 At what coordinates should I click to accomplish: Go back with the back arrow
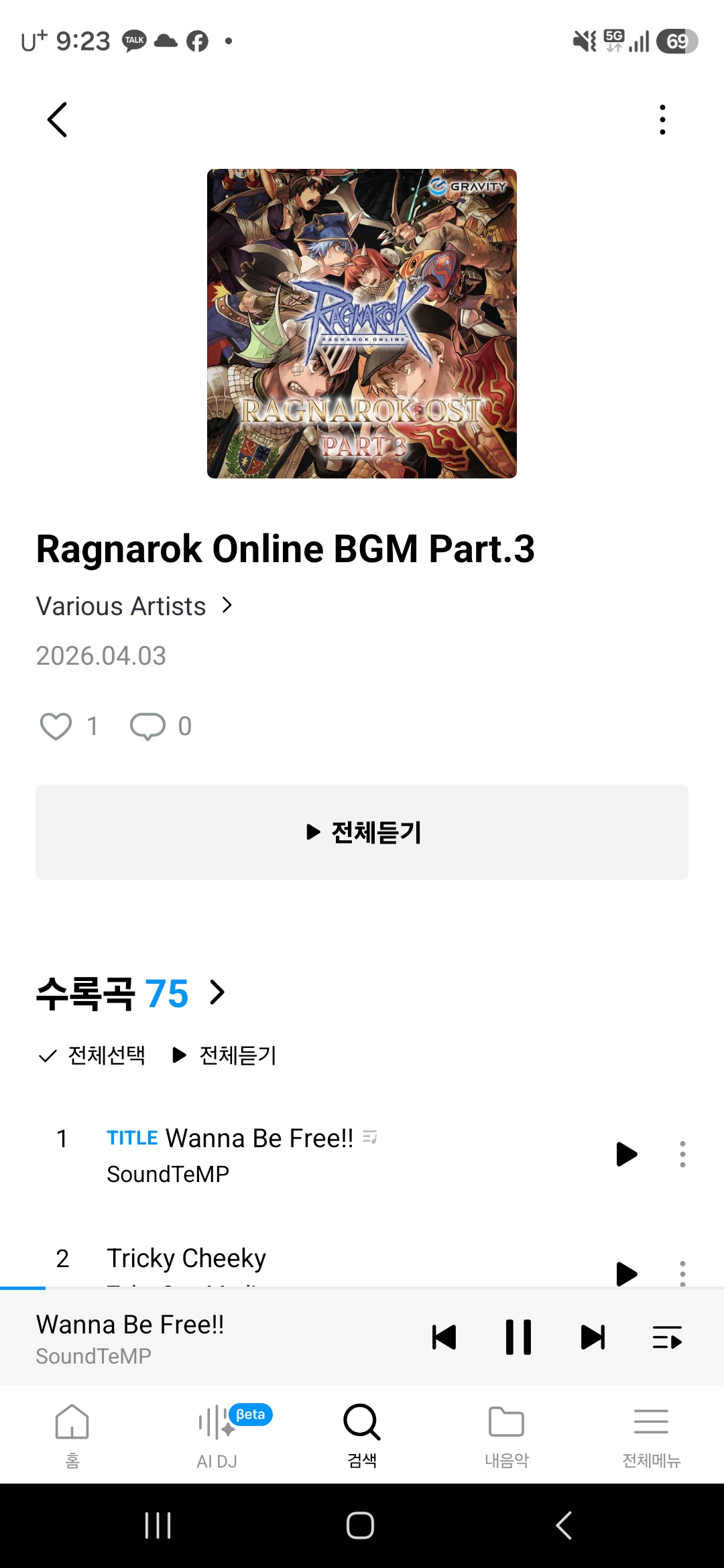(x=58, y=119)
